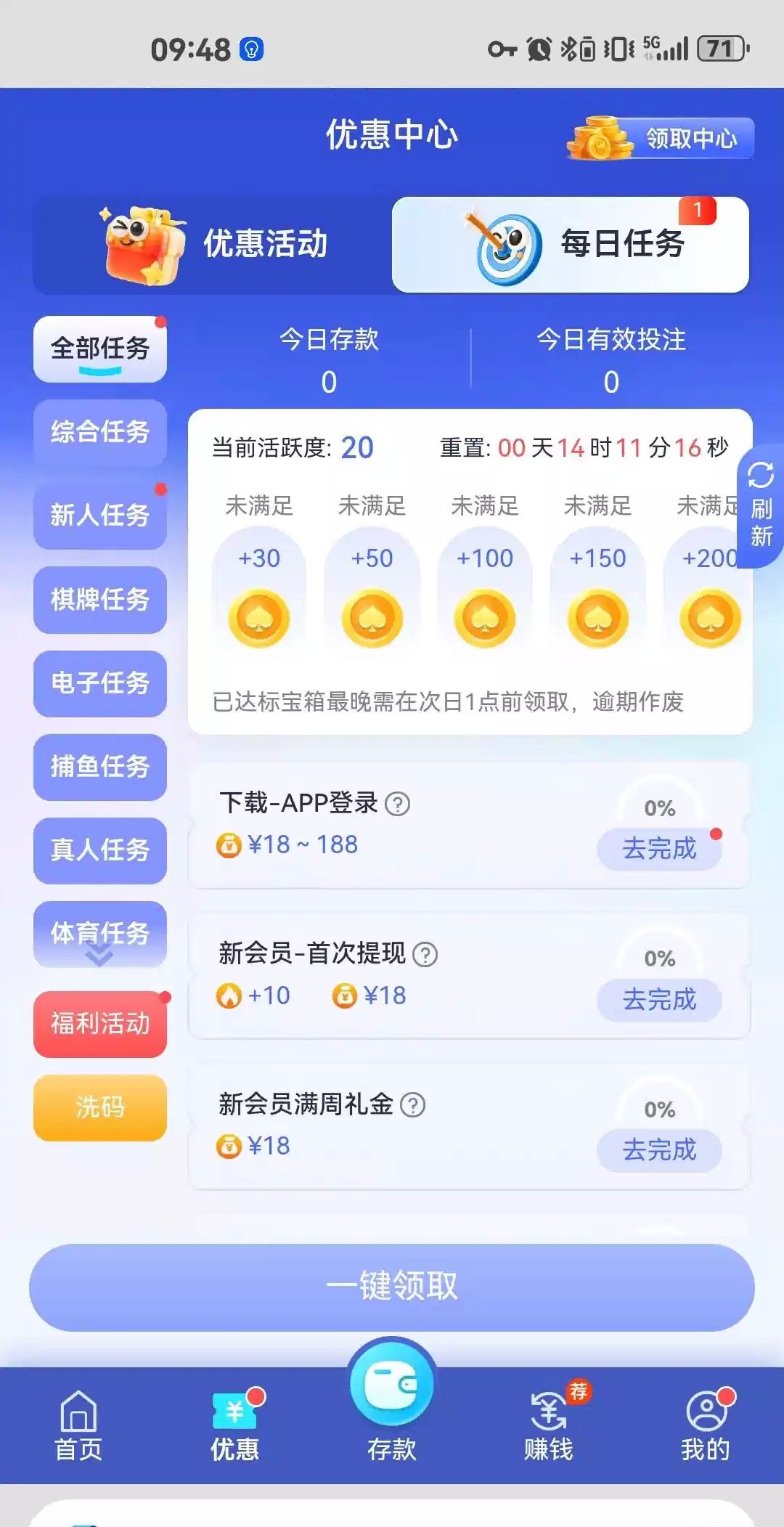Tap 去完成 for 下载-APP登录 task
784x1527 pixels.
click(659, 848)
